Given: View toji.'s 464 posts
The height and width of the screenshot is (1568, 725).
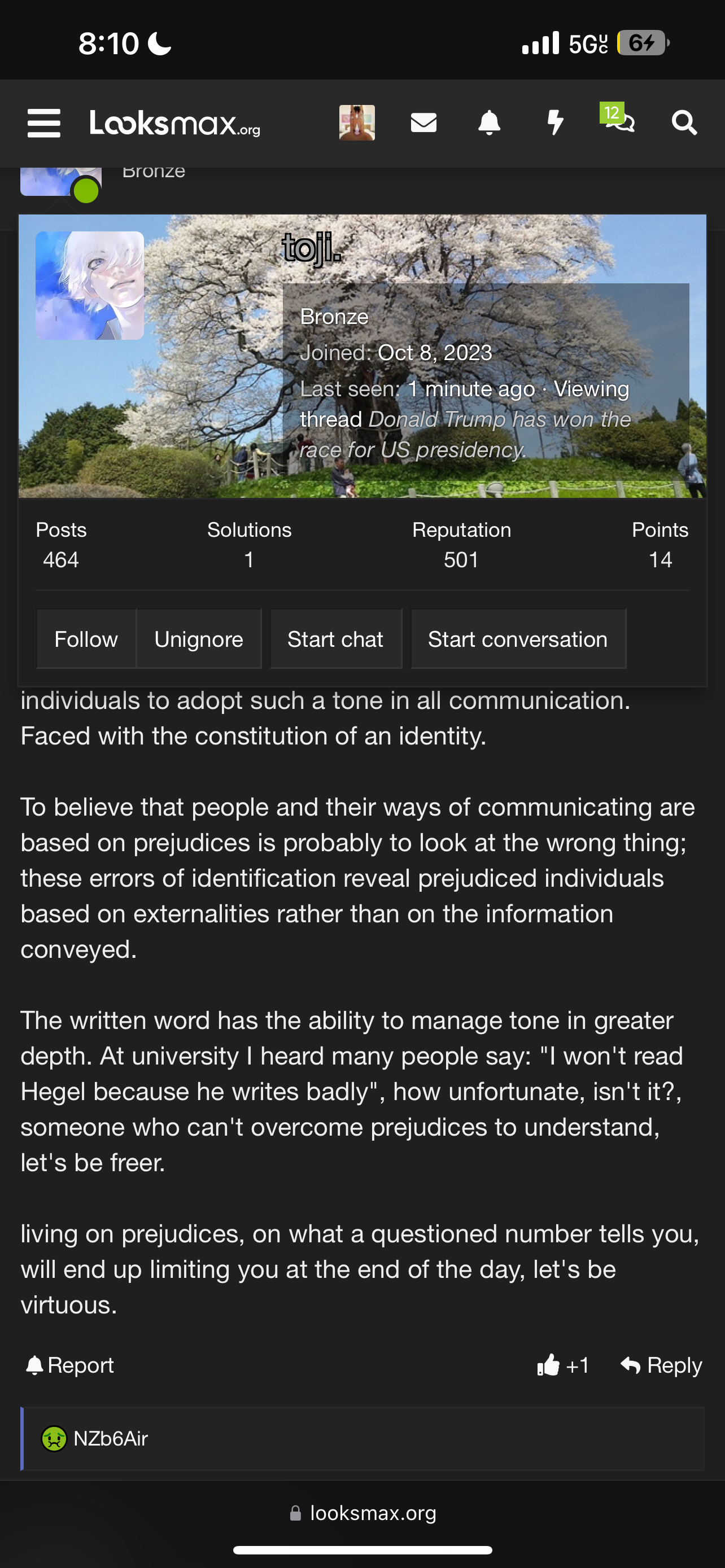Looking at the screenshot, I should (x=61, y=559).
